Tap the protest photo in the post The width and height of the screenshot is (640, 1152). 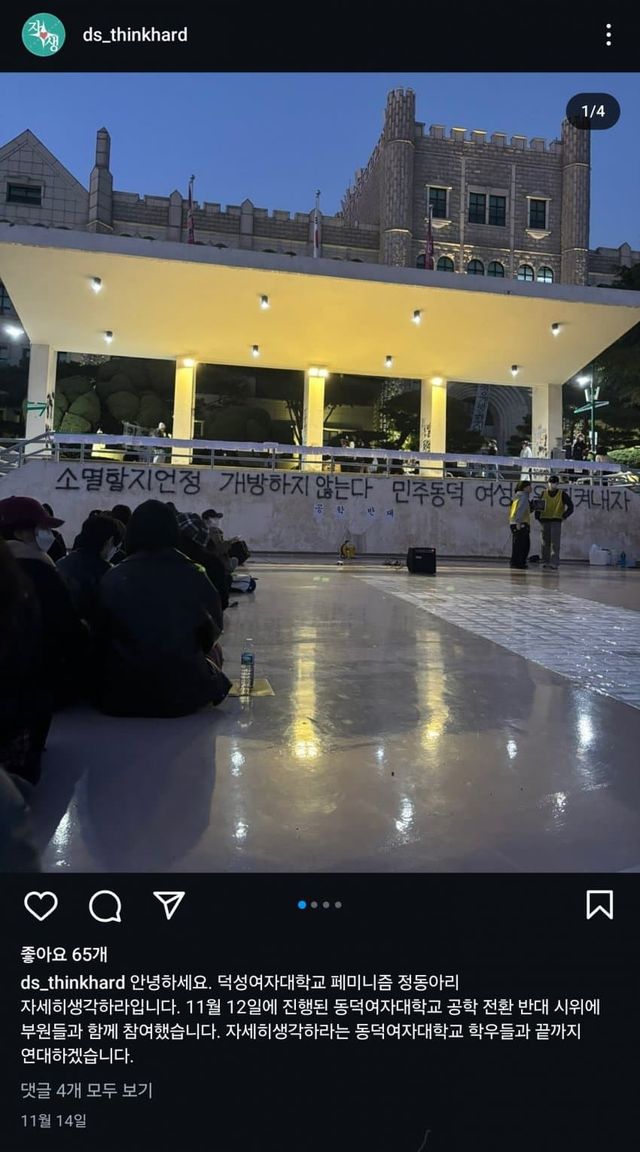(x=320, y=470)
